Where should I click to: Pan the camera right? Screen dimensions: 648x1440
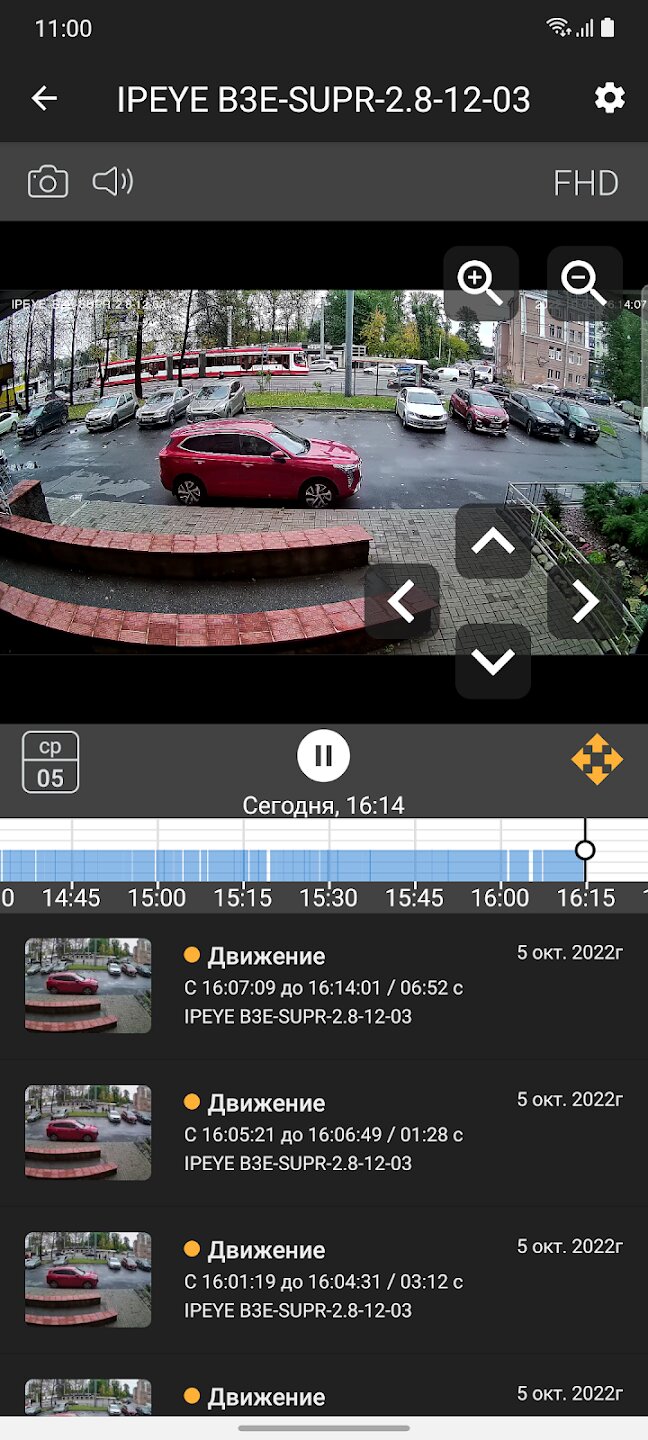[585, 601]
